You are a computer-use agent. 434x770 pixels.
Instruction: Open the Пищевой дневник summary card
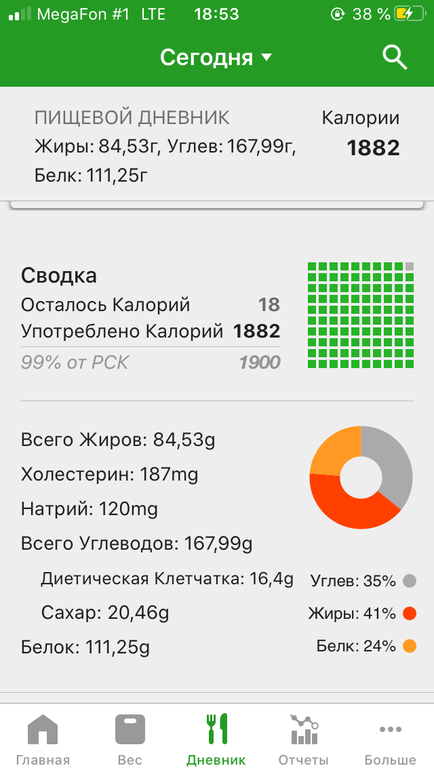217,146
